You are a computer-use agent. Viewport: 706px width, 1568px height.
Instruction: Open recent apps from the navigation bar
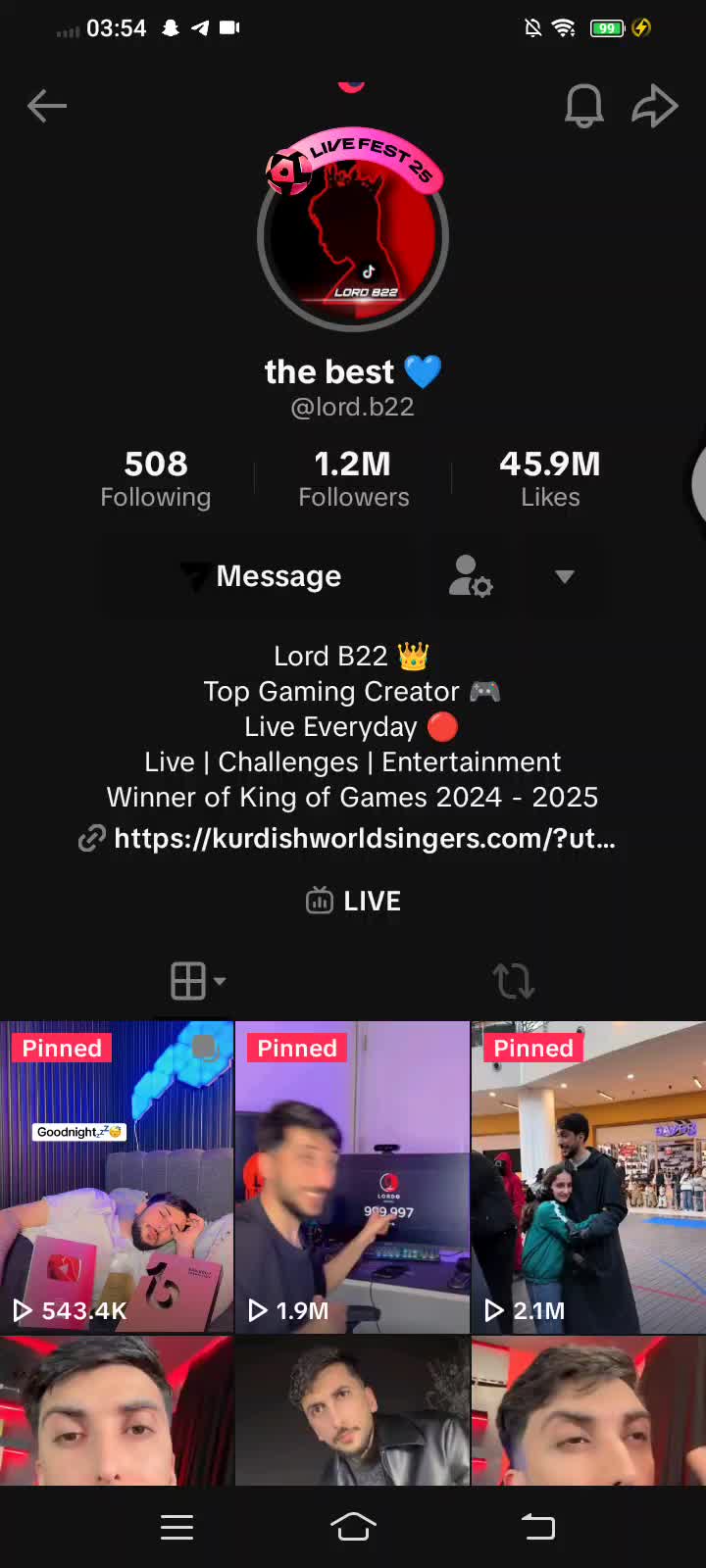[x=176, y=1527]
